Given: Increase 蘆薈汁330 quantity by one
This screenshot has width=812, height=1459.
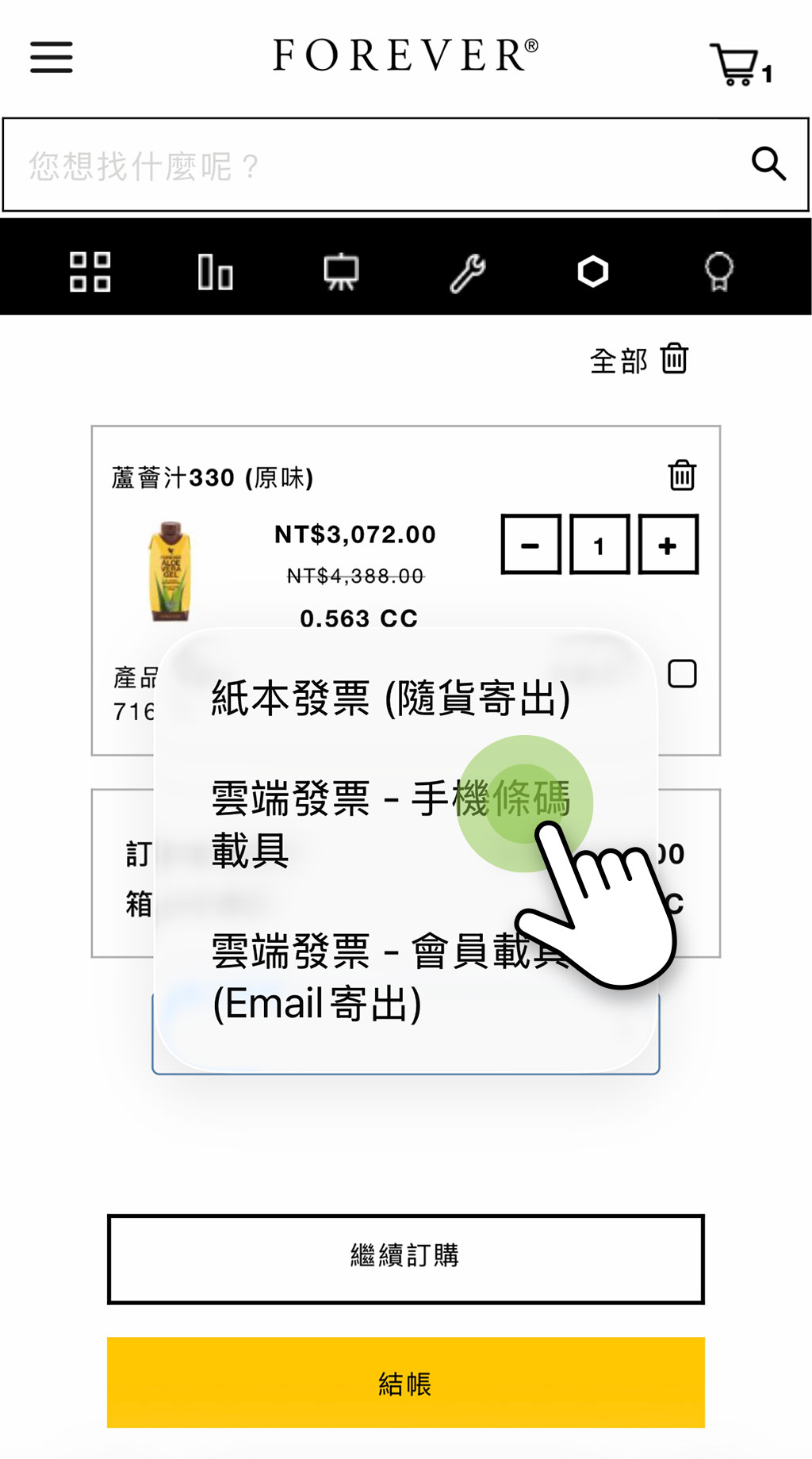Looking at the screenshot, I should (x=668, y=545).
